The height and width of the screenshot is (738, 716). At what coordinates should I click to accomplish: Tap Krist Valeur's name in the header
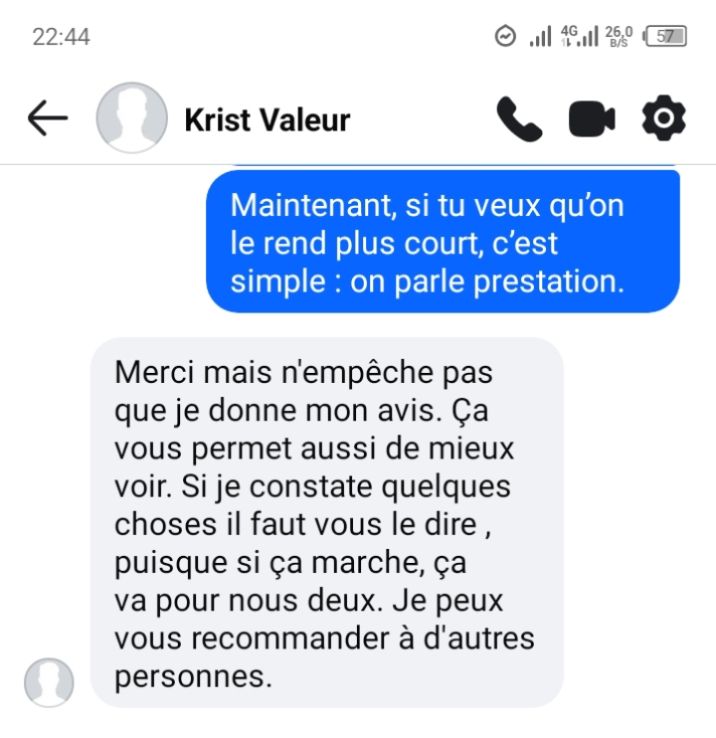(267, 120)
